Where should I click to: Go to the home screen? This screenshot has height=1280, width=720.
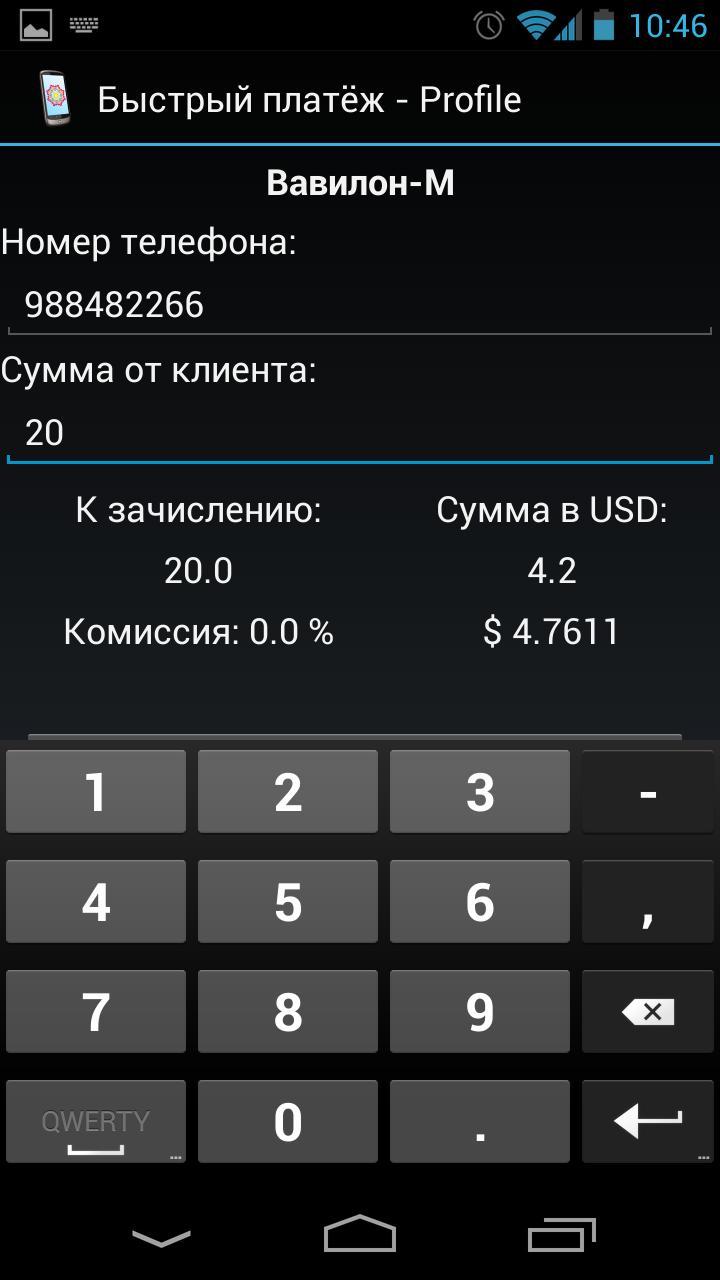click(360, 1236)
